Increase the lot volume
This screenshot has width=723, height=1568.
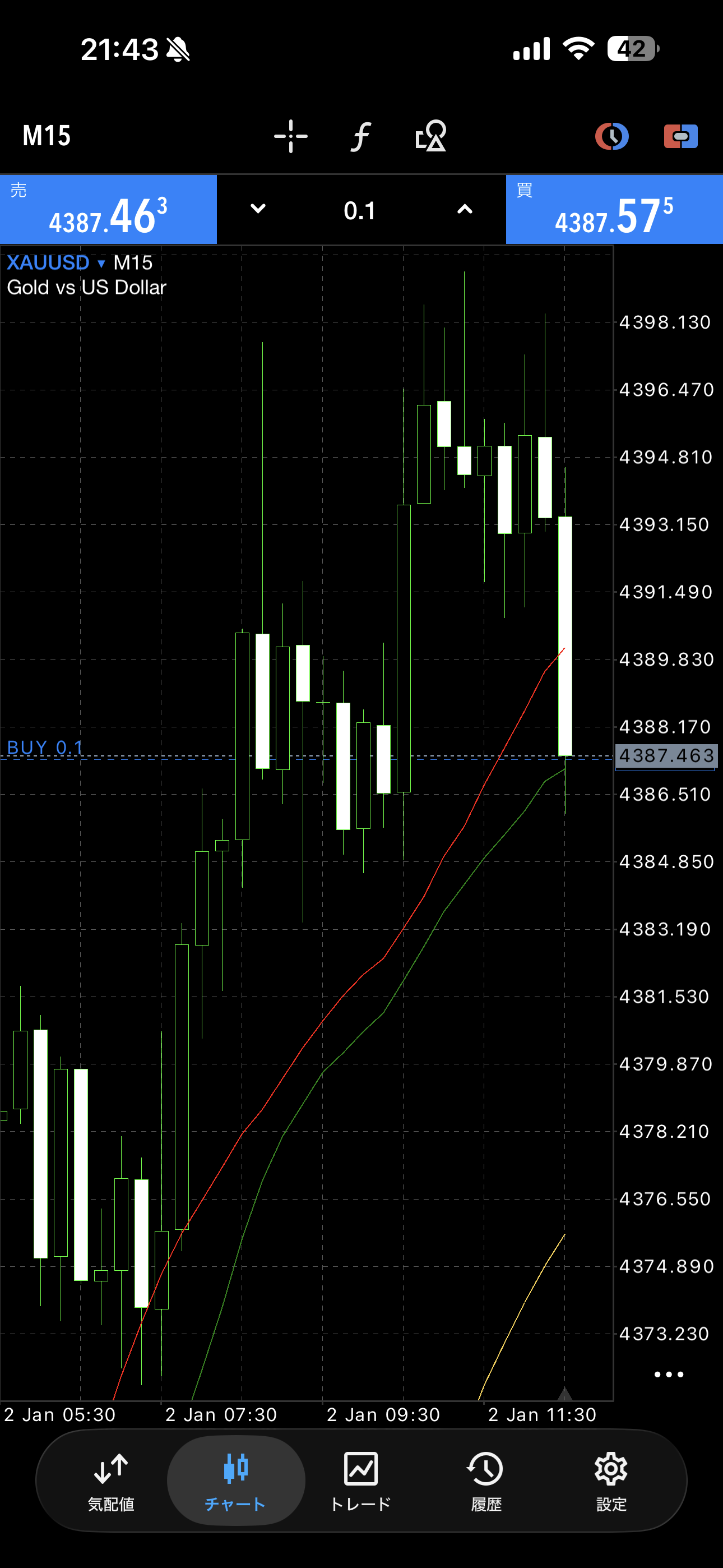pos(465,209)
